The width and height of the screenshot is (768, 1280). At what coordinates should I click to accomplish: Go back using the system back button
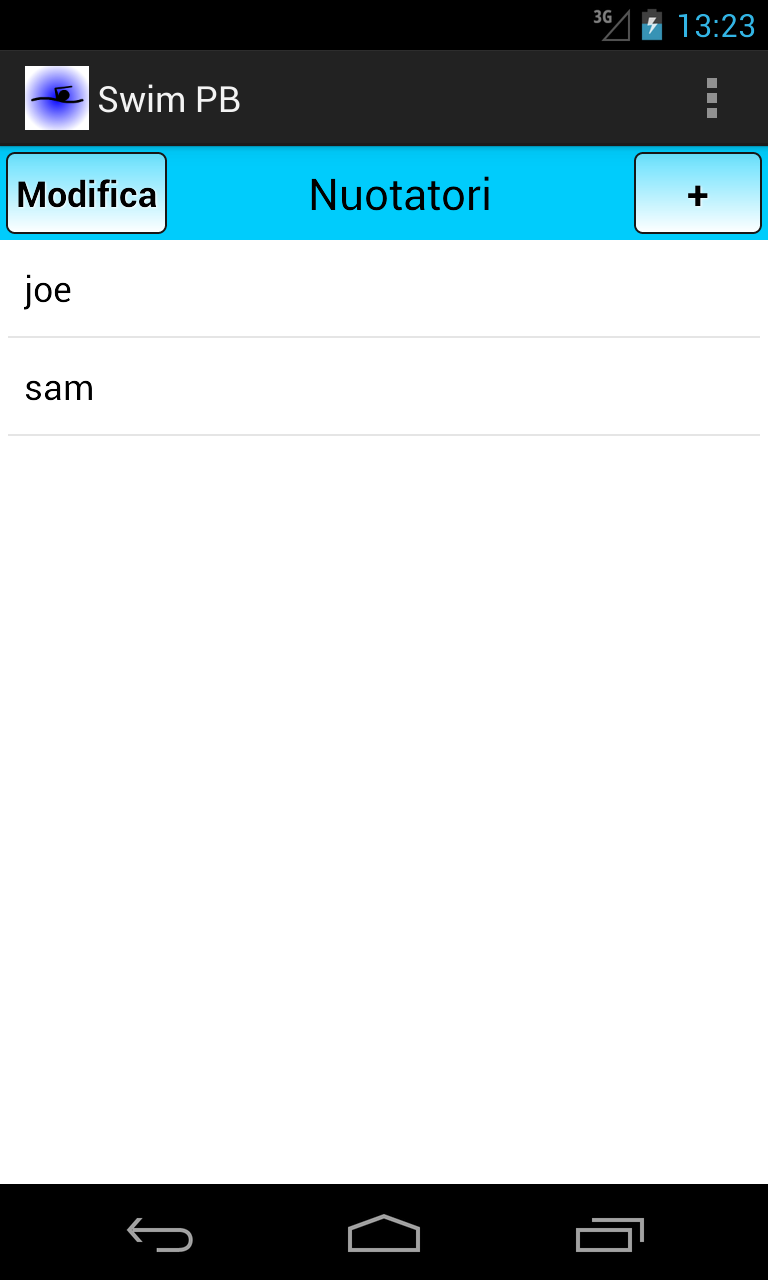click(160, 1234)
